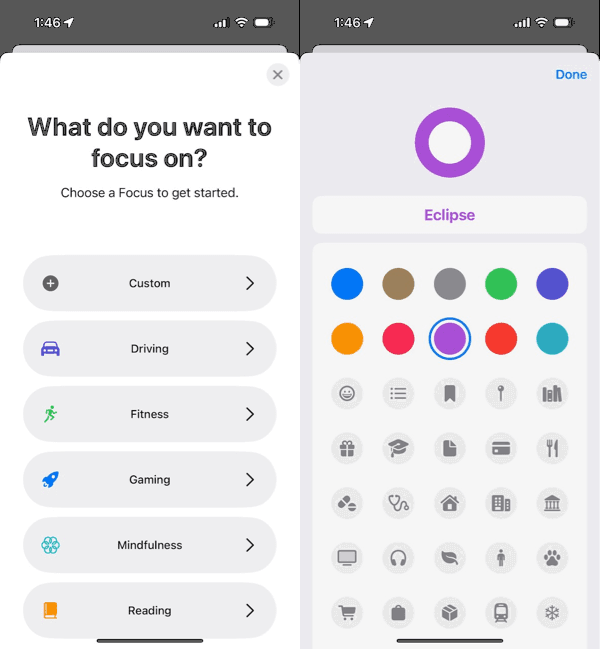Image resolution: width=600 pixels, height=649 pixels.
Task: Choose the orange color swatch
Action: pyautogui.click(x=347, y=339)
